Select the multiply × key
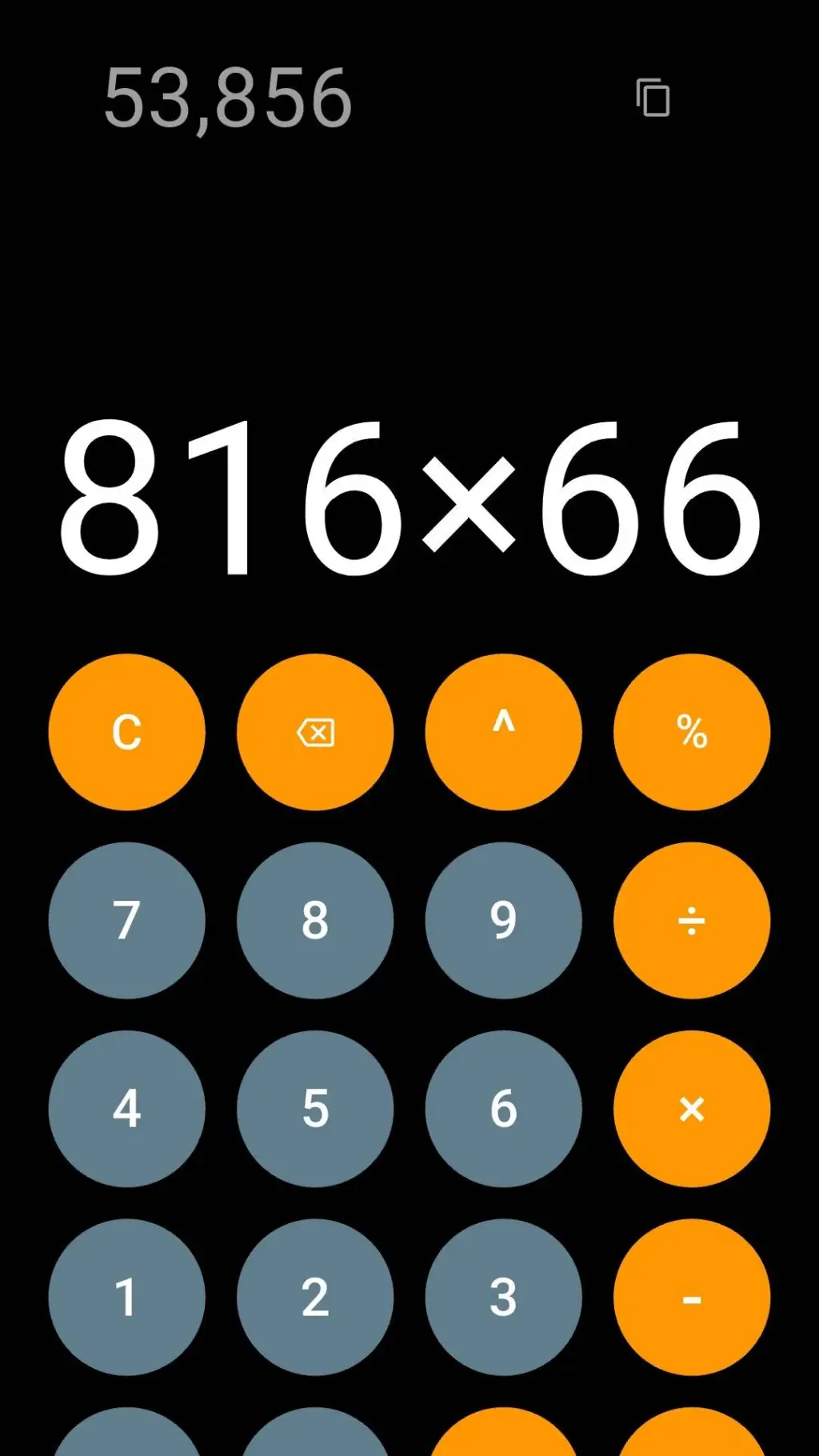Image resolution: width=819 pixels, height=1456 pixels. [692, 1109]
